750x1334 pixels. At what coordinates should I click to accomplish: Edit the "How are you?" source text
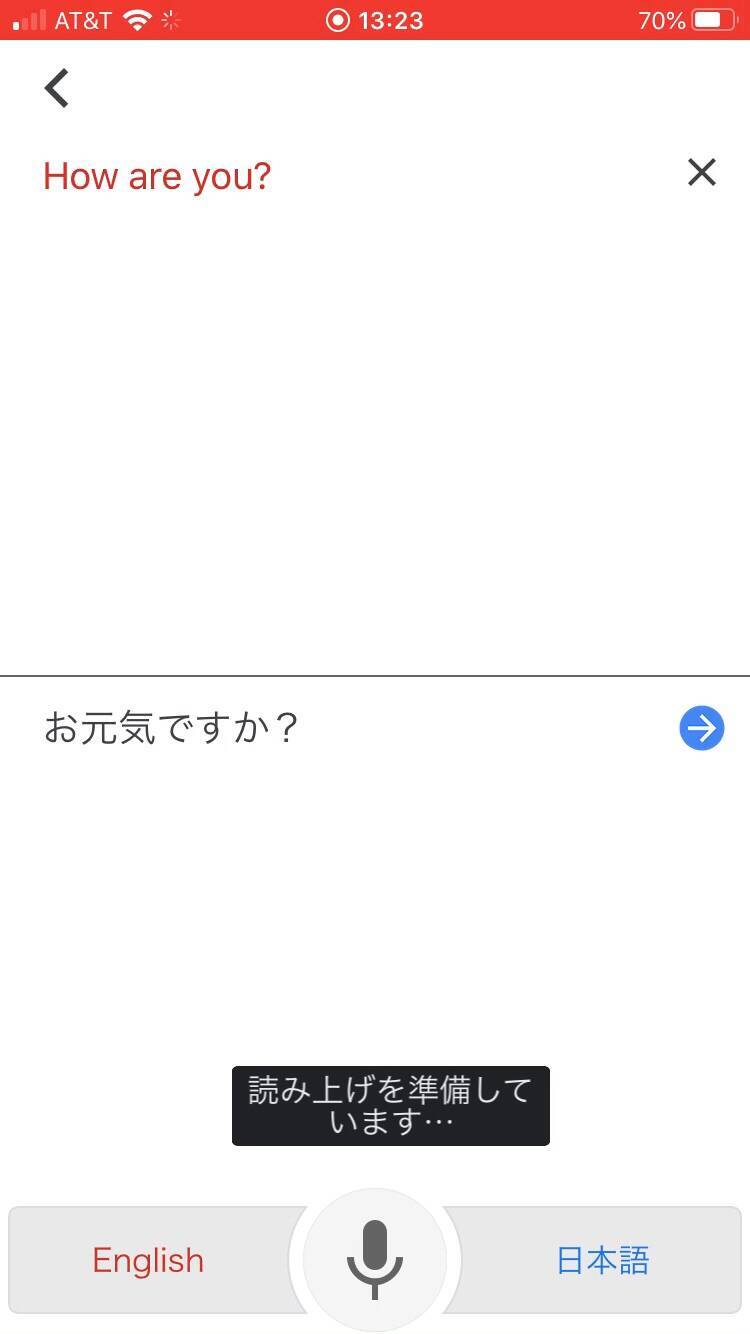click(157, 176)
